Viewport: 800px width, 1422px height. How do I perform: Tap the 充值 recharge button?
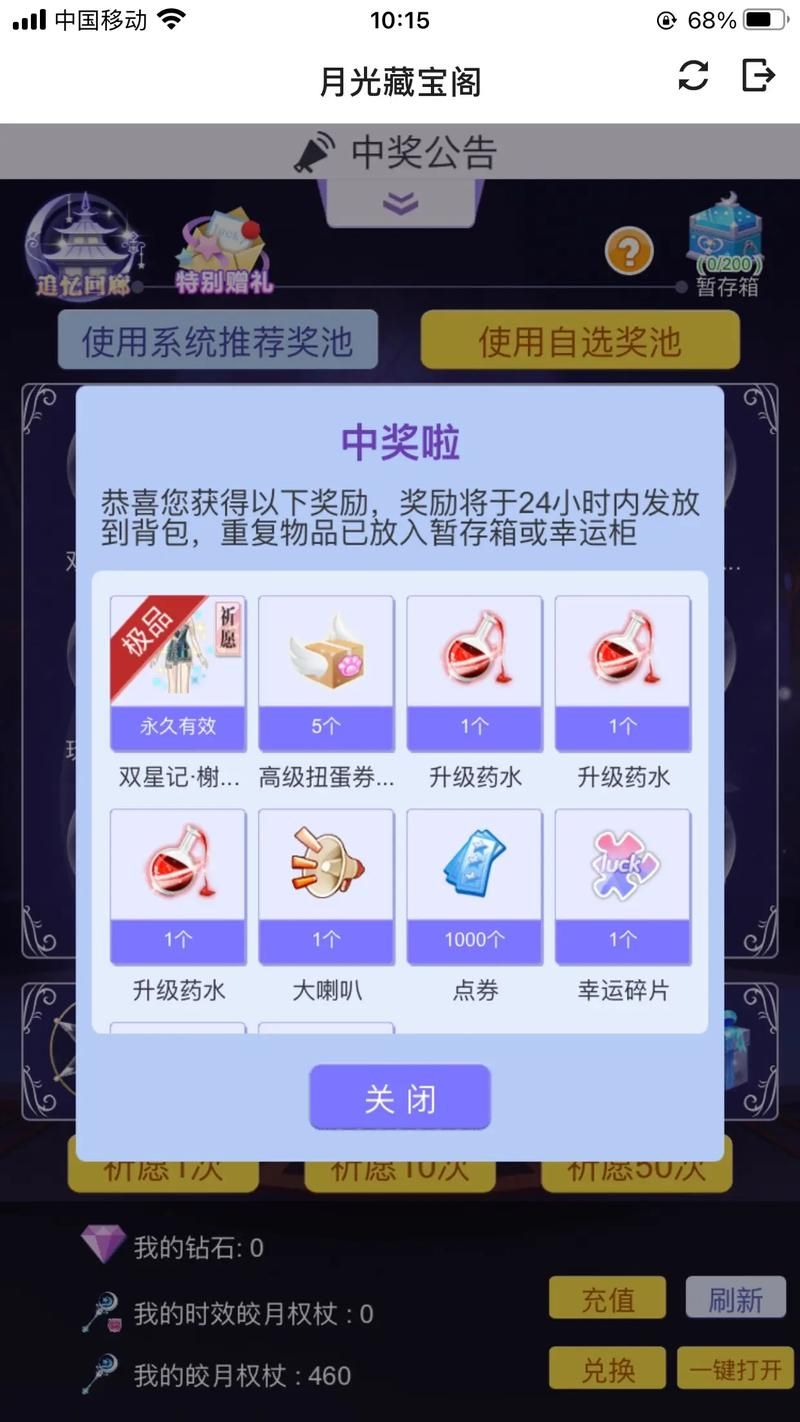(608, 1299)
